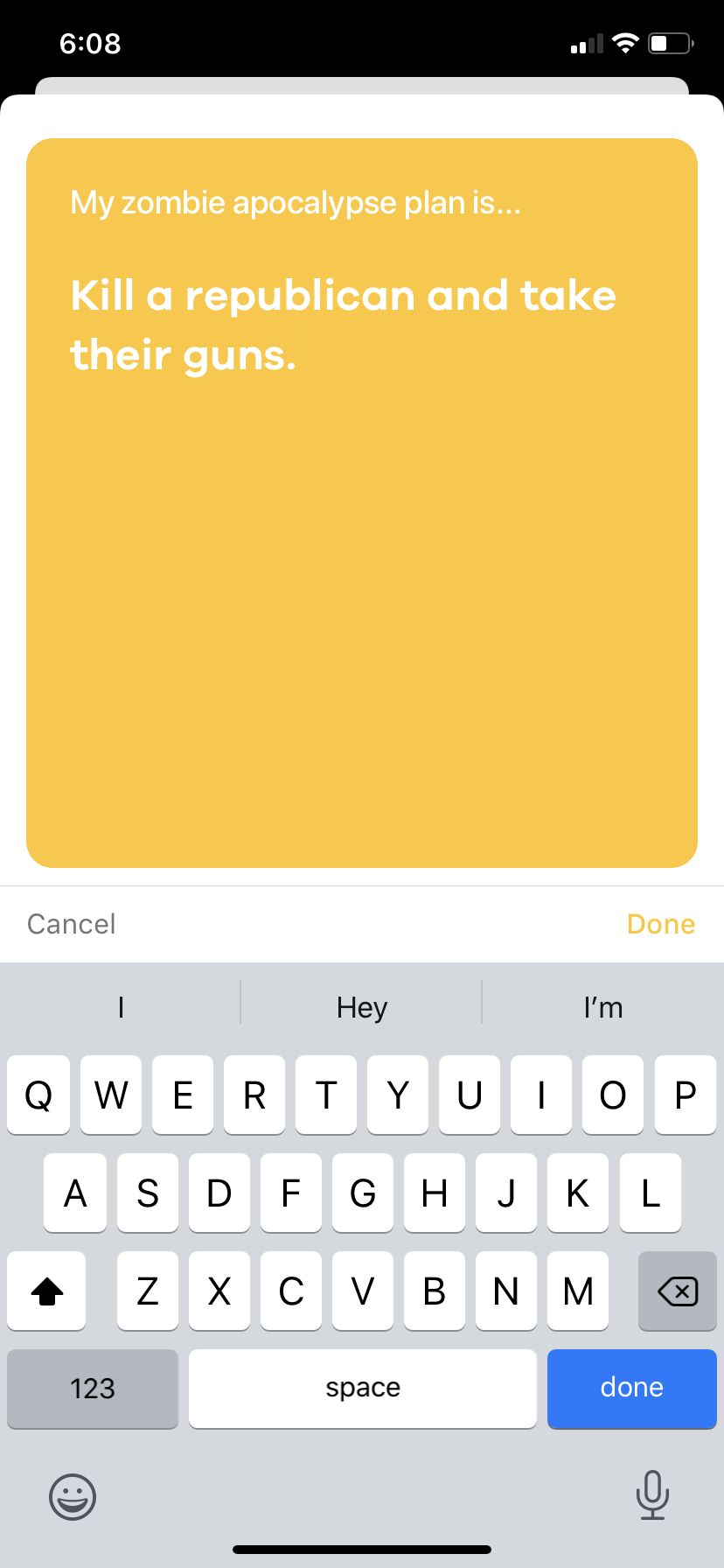724x1568 pixels.
Task: Cancel editing the prompt answer
Action: pyautogui.click(x=71, y=924)
